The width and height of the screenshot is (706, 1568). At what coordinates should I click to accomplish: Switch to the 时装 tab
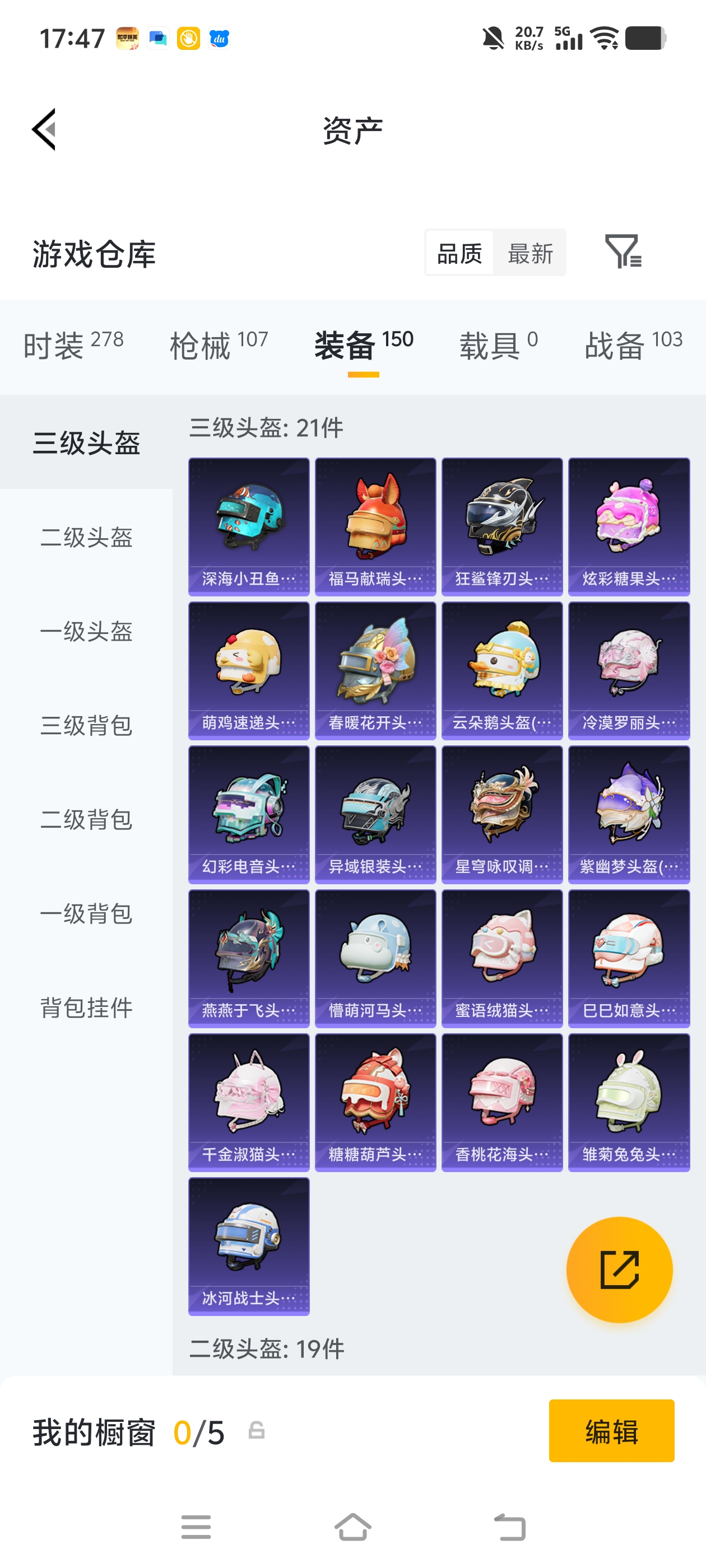point(73,345)
